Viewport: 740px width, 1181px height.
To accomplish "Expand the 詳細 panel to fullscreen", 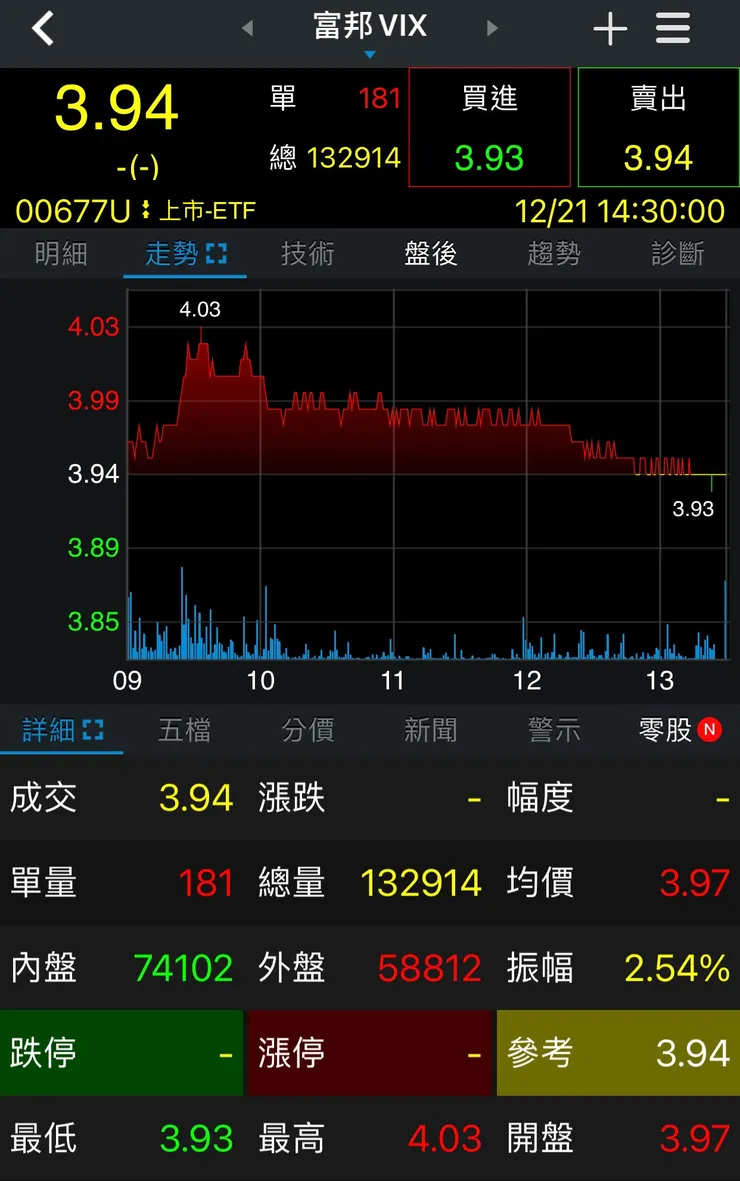I will click(92, 730).
